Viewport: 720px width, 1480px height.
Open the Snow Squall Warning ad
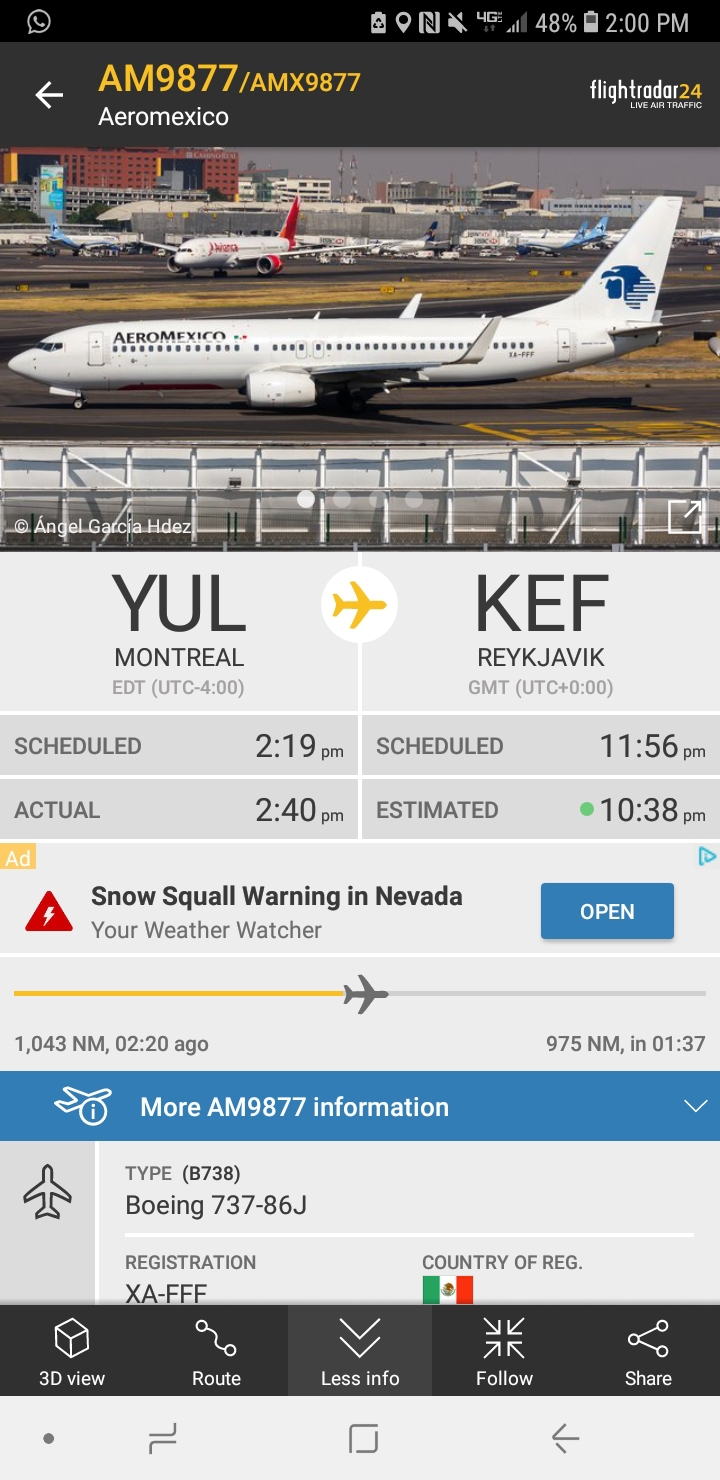606,911
